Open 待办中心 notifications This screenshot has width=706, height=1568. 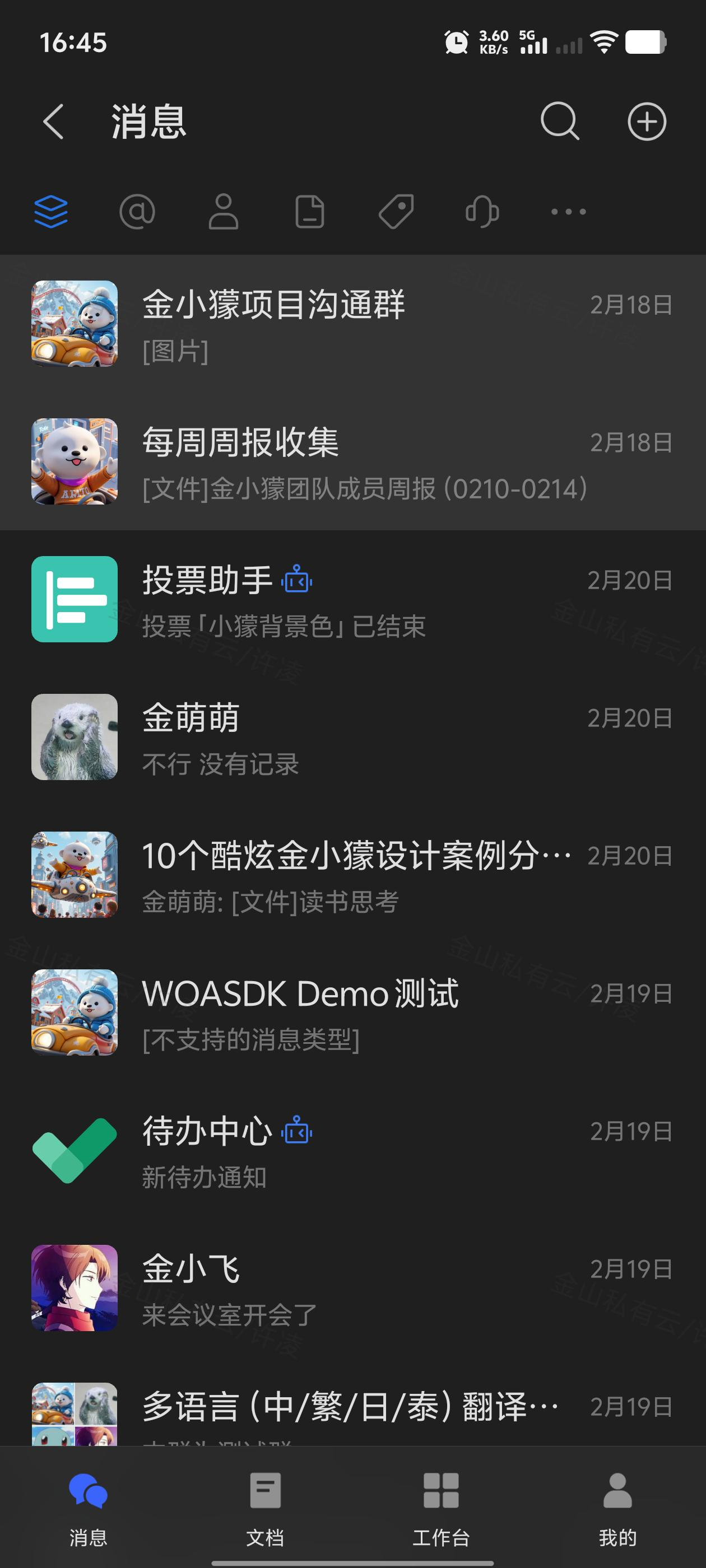[x=352, y=1150]
